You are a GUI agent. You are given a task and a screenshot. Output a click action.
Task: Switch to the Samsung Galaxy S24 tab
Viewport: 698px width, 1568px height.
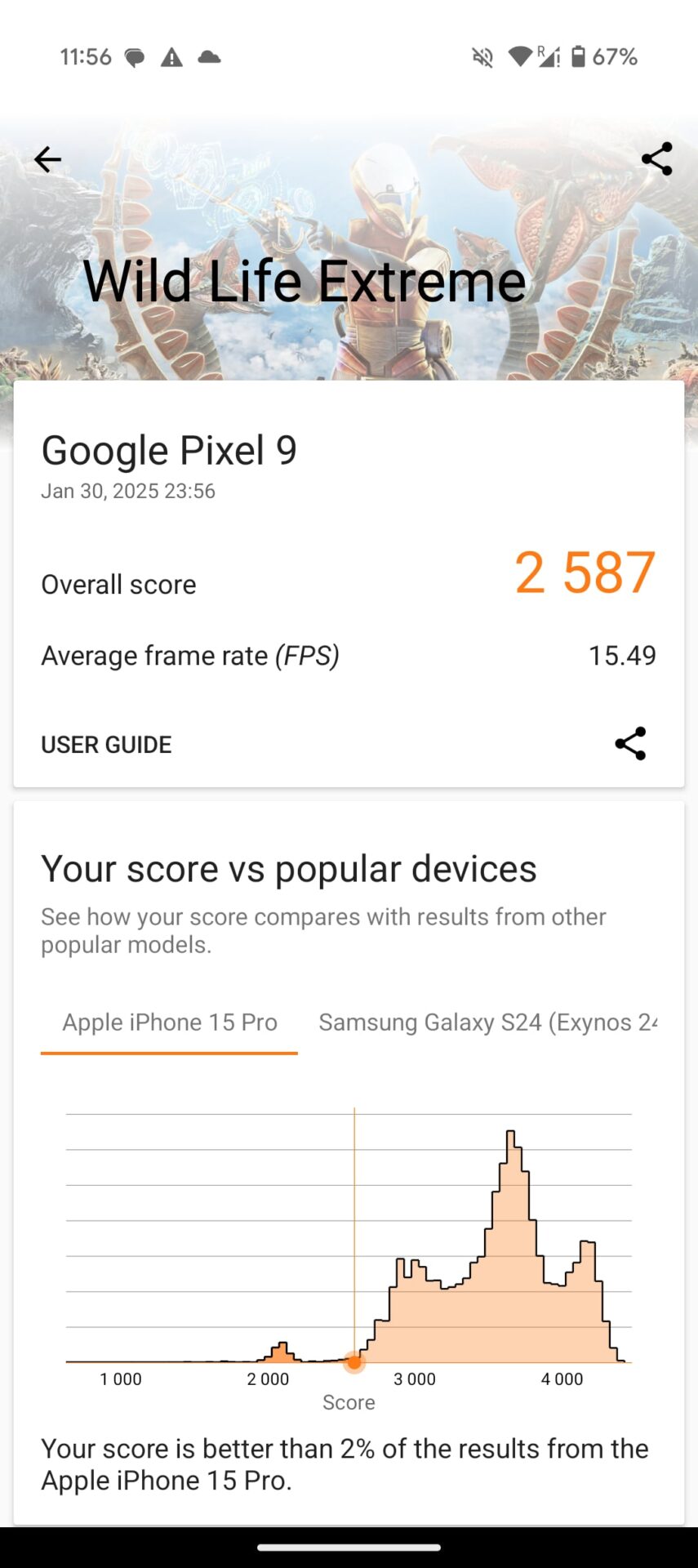pyautogui.click(x=487, y=1022)
